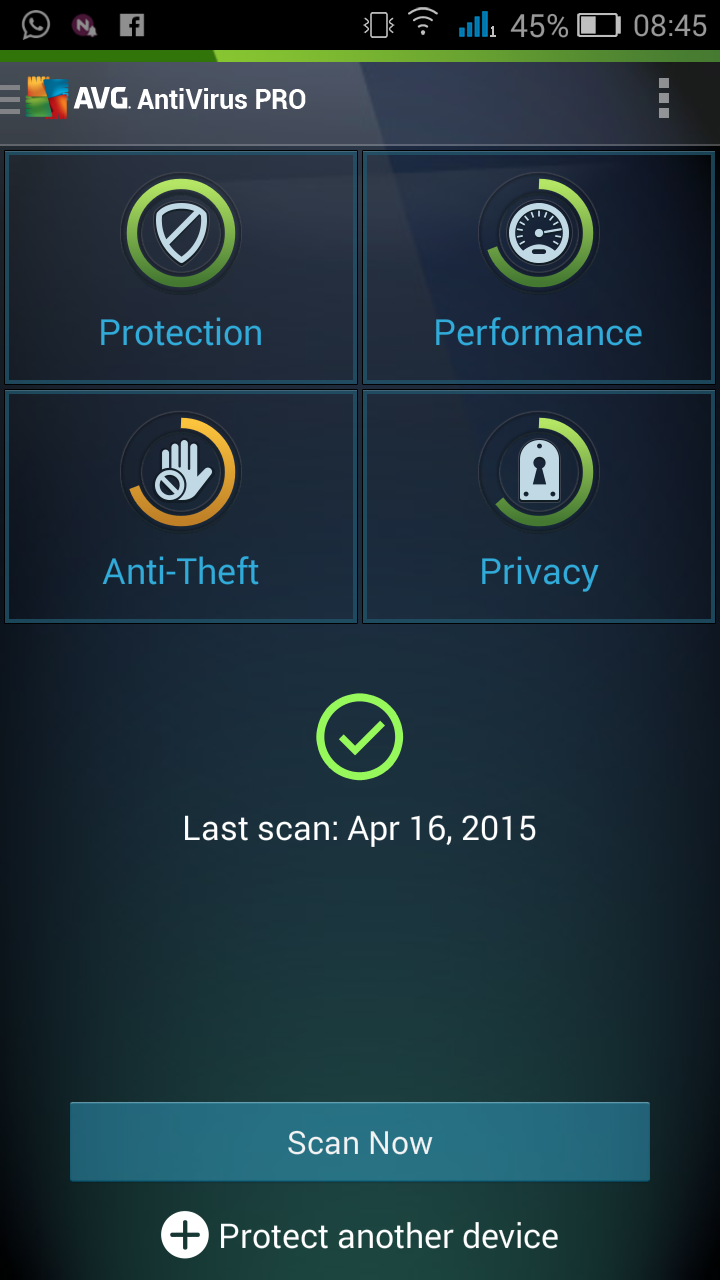Open the Anti-Theft tile
Screen dimensions: 720x1280
click(x=181, y=506)
